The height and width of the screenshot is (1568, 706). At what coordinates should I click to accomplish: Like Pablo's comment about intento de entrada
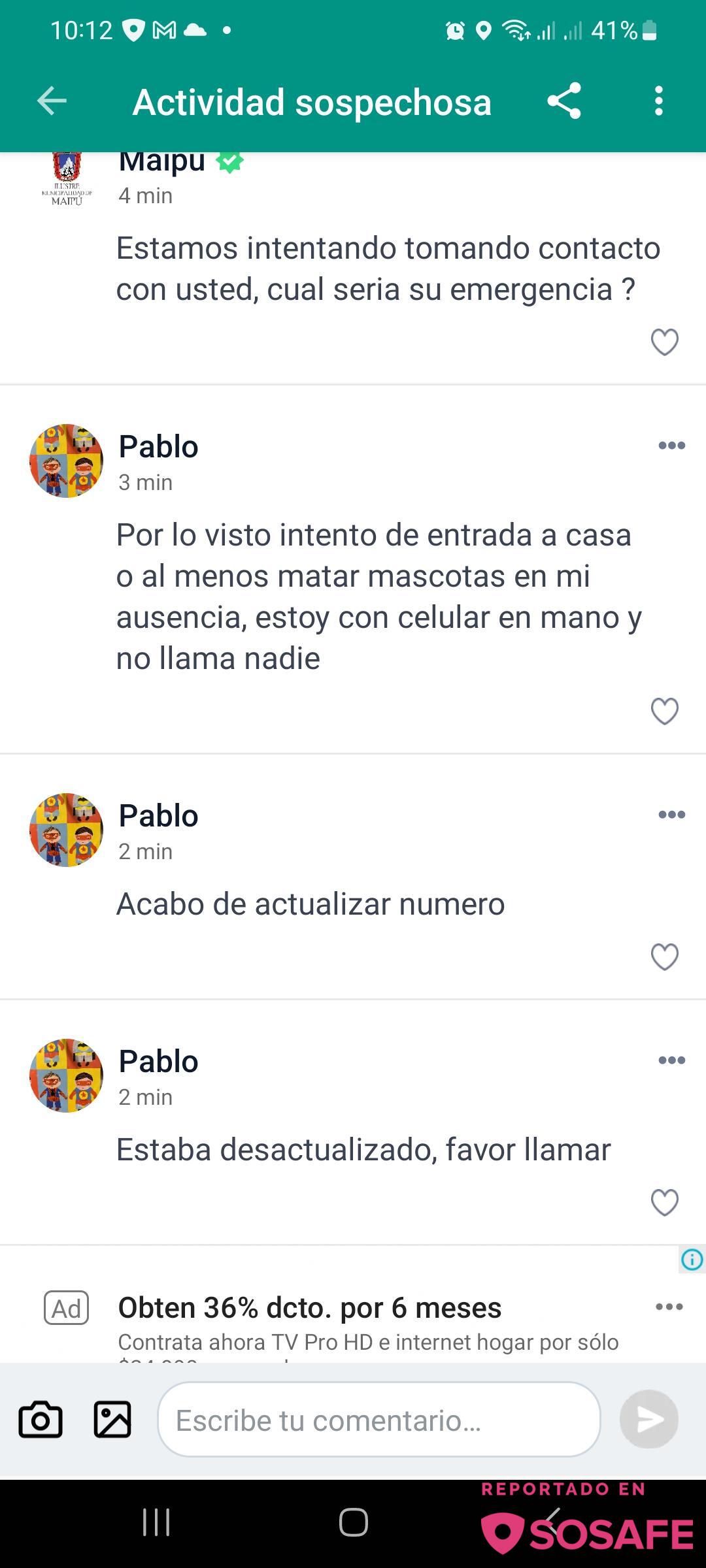(x=664, y=711)
